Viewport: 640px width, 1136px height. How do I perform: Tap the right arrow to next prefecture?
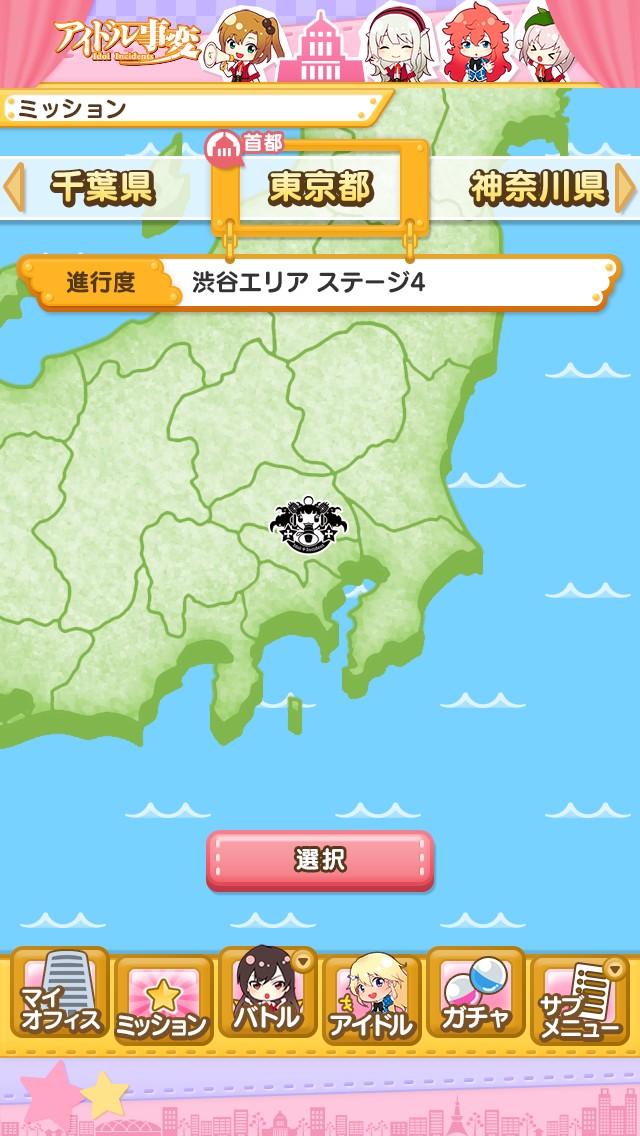(x=626, y=188)
